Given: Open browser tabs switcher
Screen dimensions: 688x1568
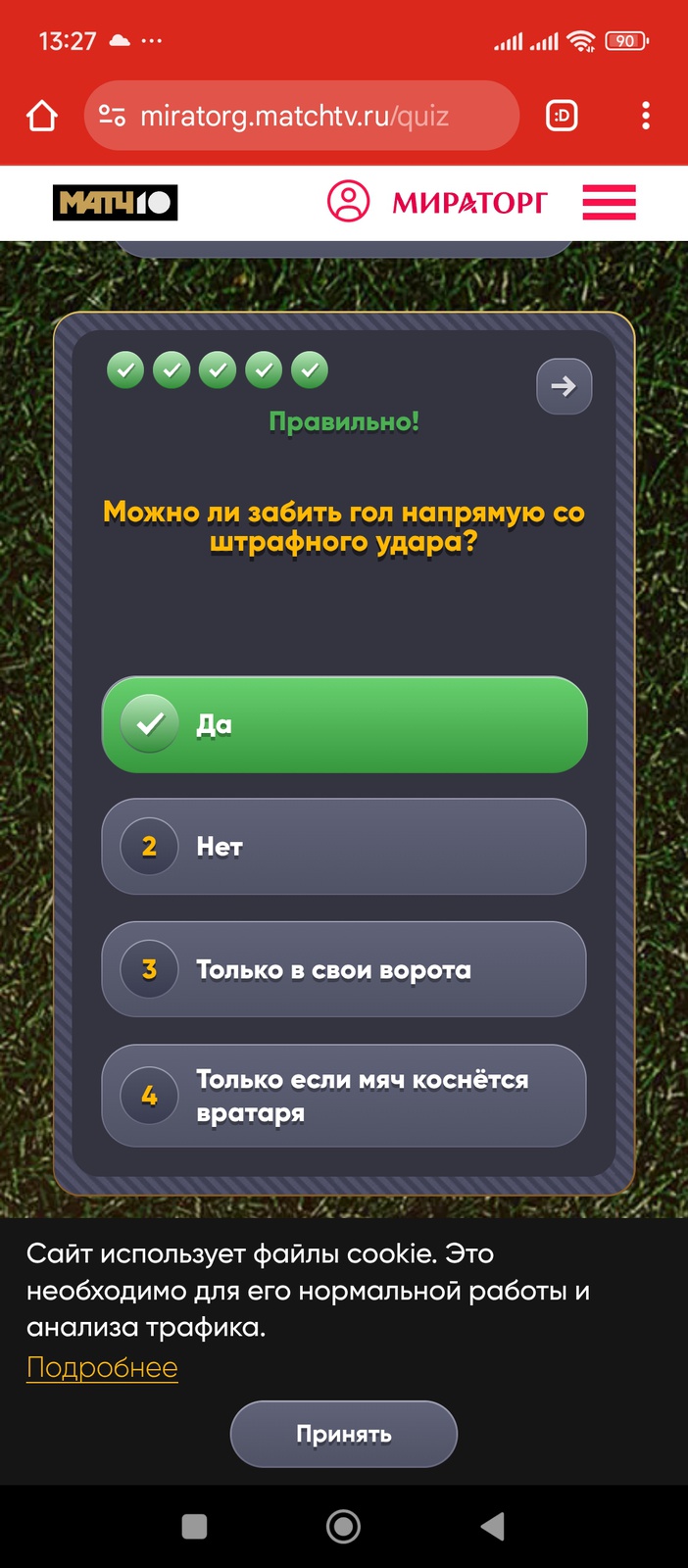Looking at the screenshot, I should coord(562,116).
